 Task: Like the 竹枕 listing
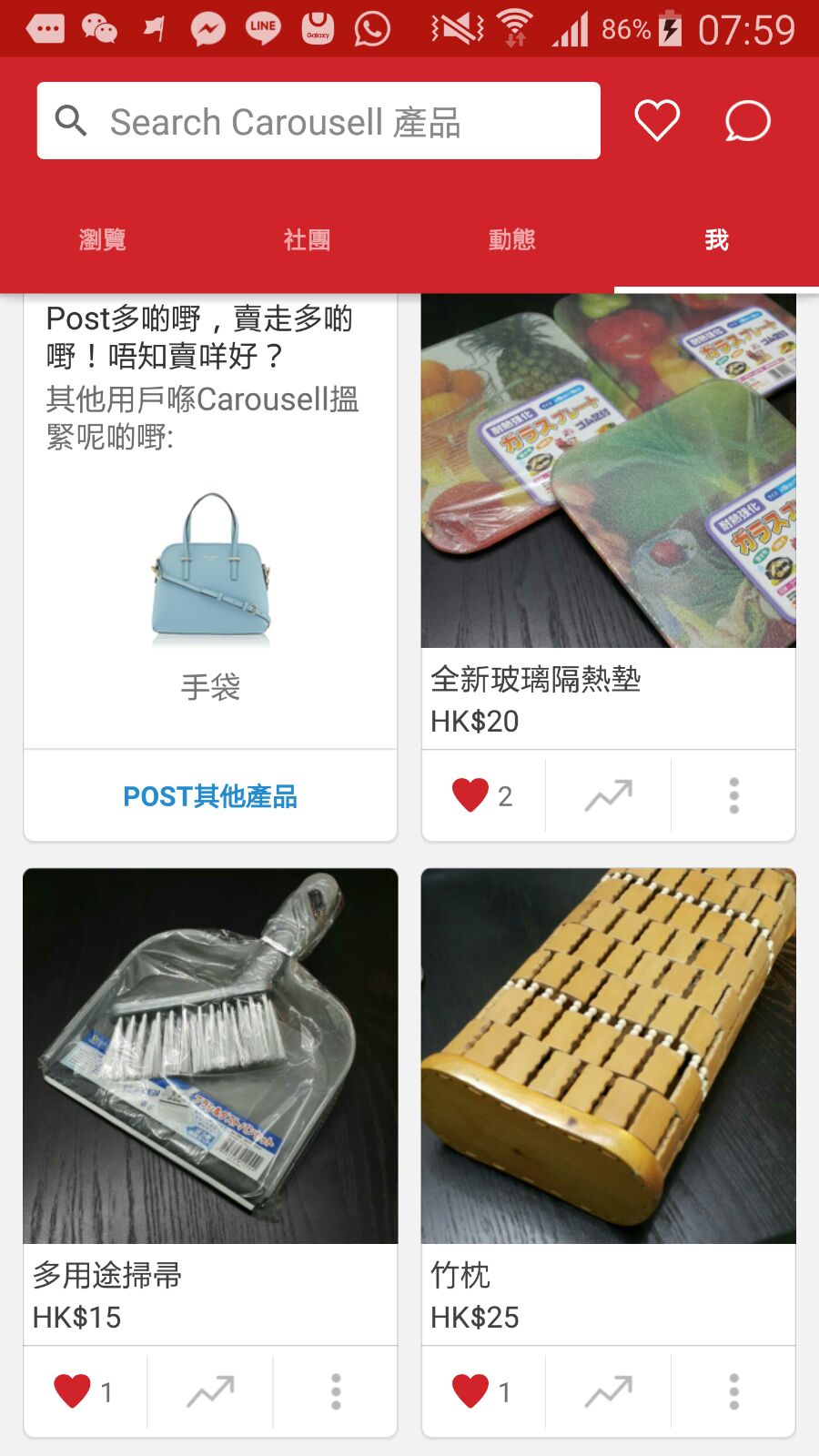[x=482, y=1391]
